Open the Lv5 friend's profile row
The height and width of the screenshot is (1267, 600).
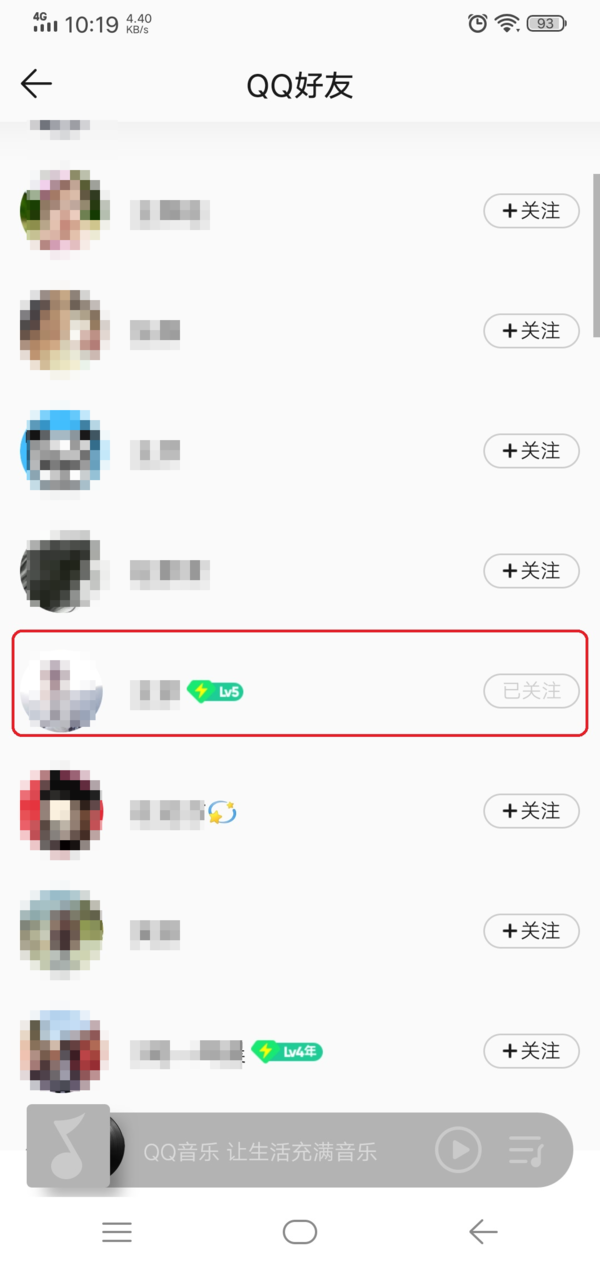tap(300, 691)
